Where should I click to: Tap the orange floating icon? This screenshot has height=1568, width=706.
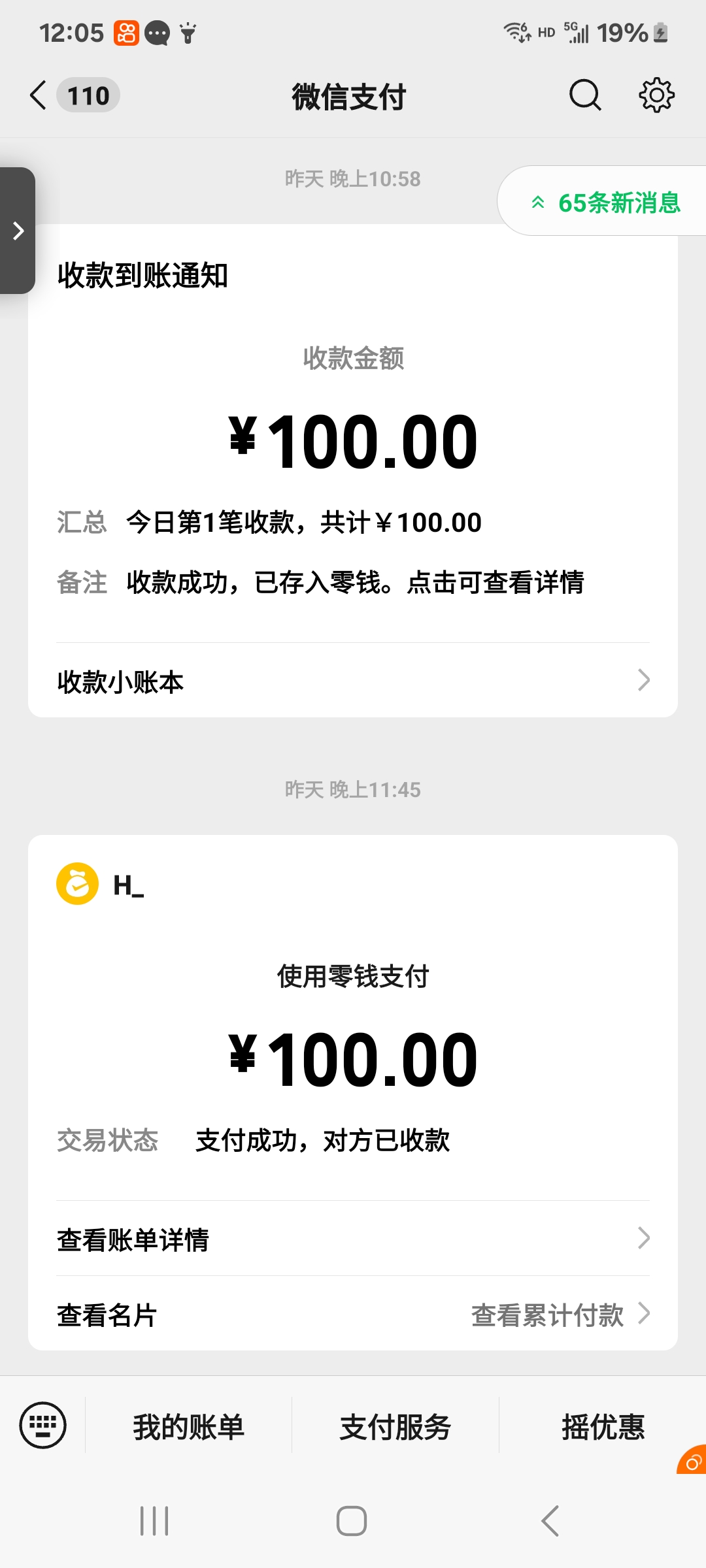[692, 1461]
